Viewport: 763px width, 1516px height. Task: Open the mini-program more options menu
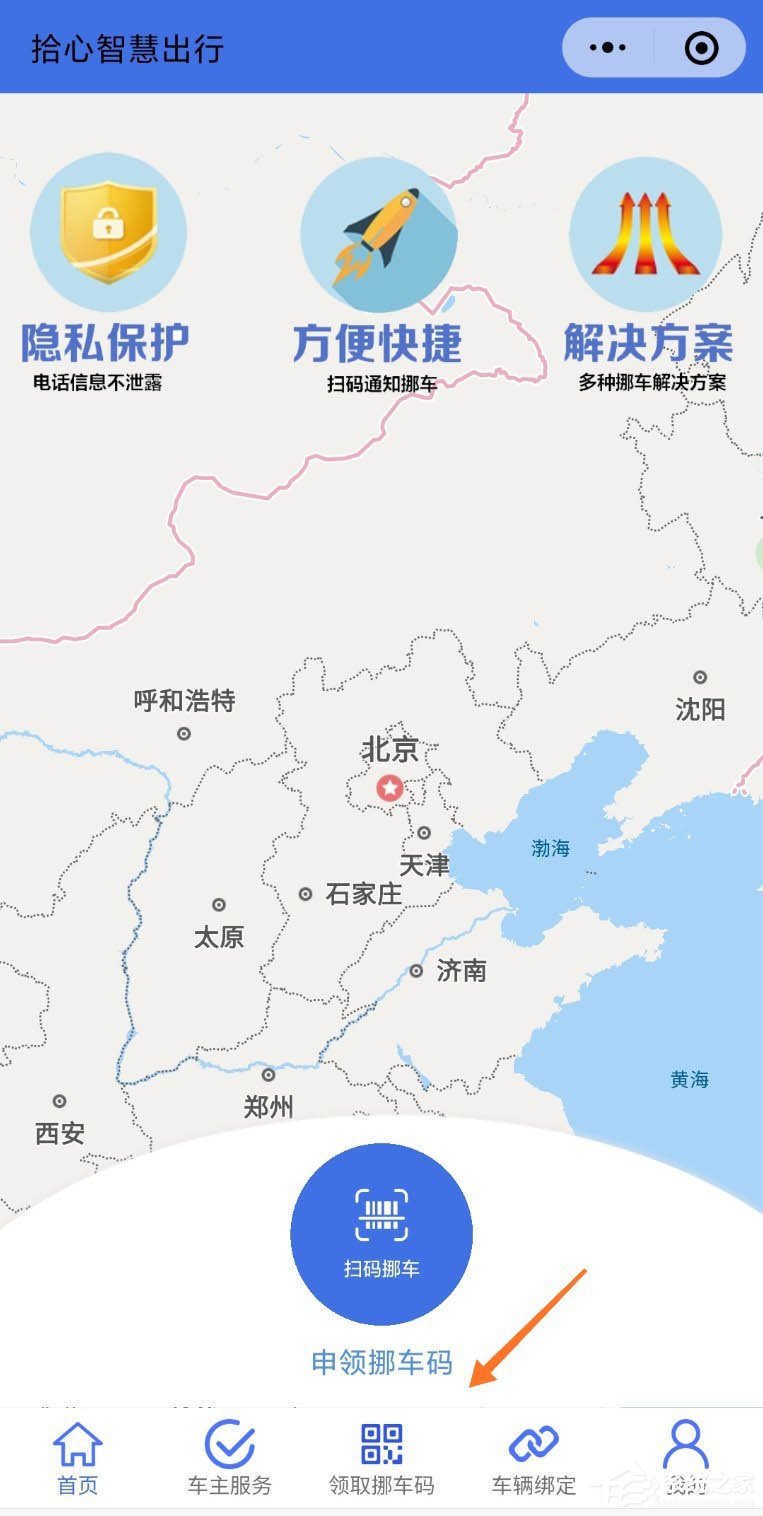pos(609,46)
